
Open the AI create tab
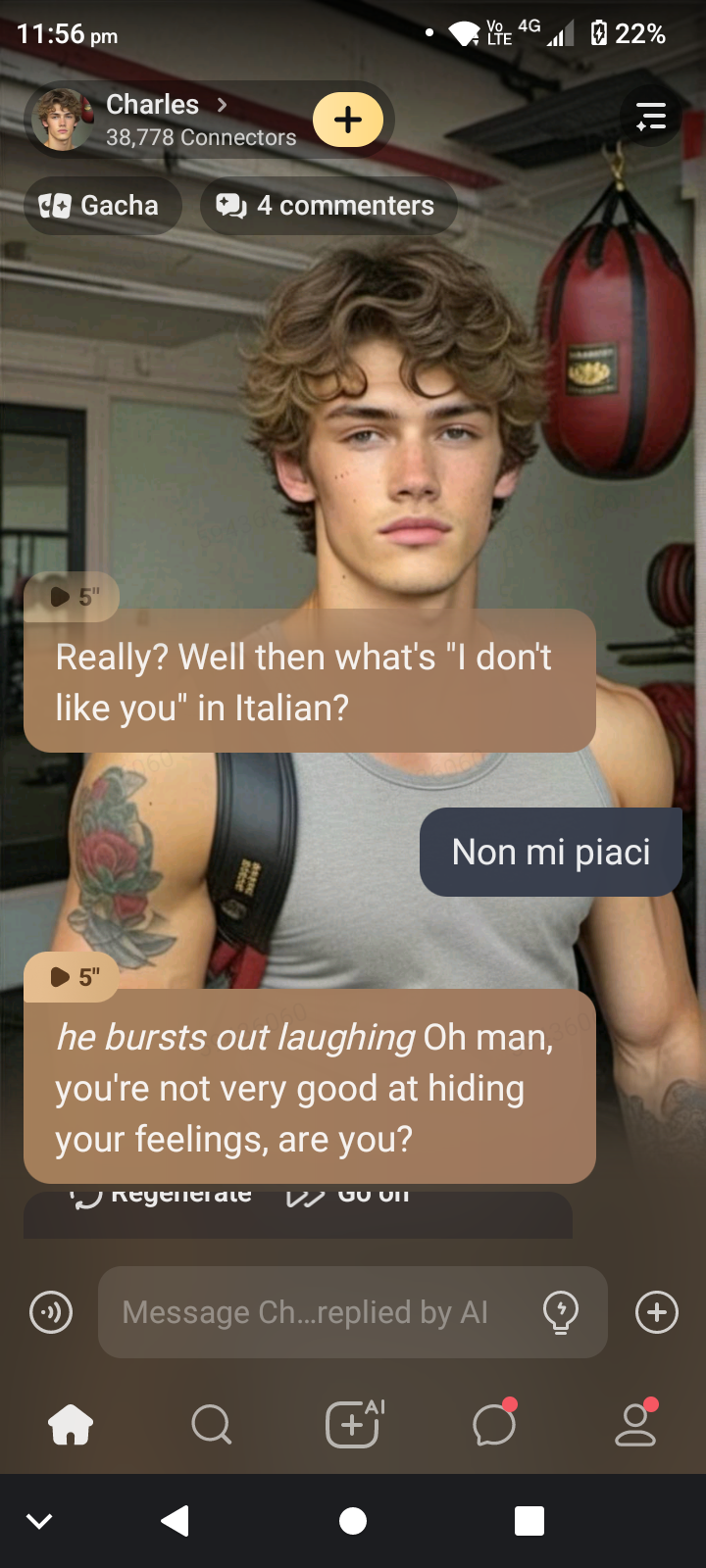click(353, 1424)
